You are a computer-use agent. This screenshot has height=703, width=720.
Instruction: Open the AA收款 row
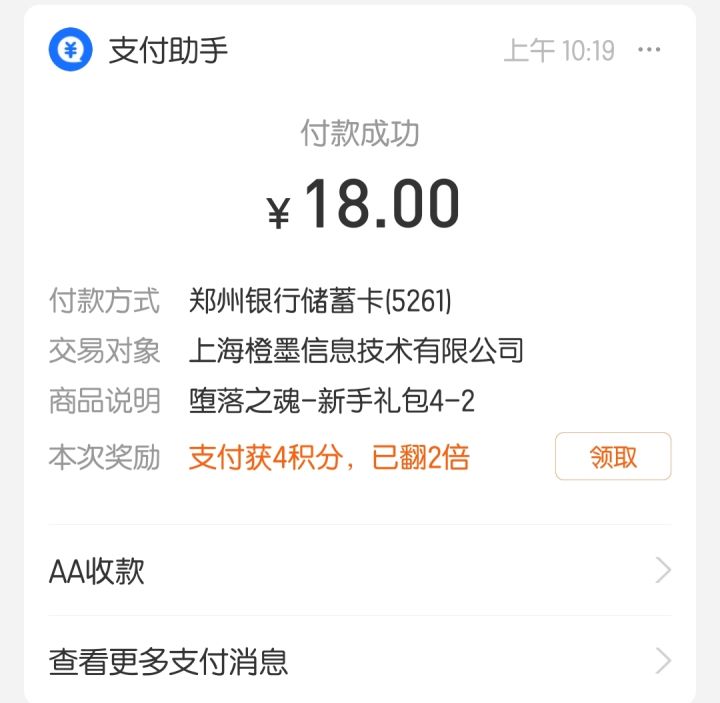(360, 570)
